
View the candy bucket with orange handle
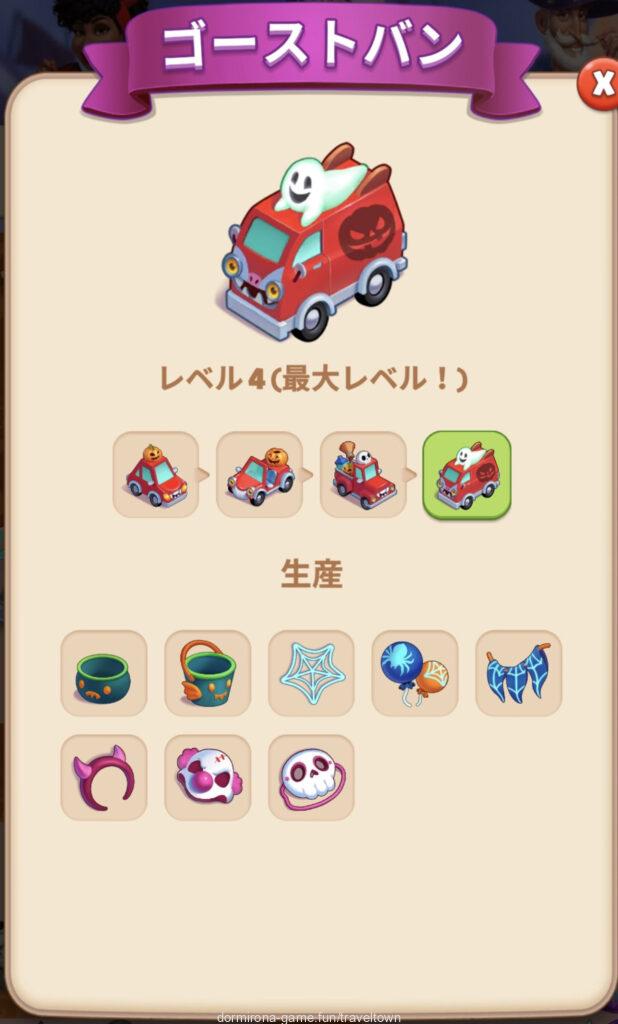pos(208,673)
